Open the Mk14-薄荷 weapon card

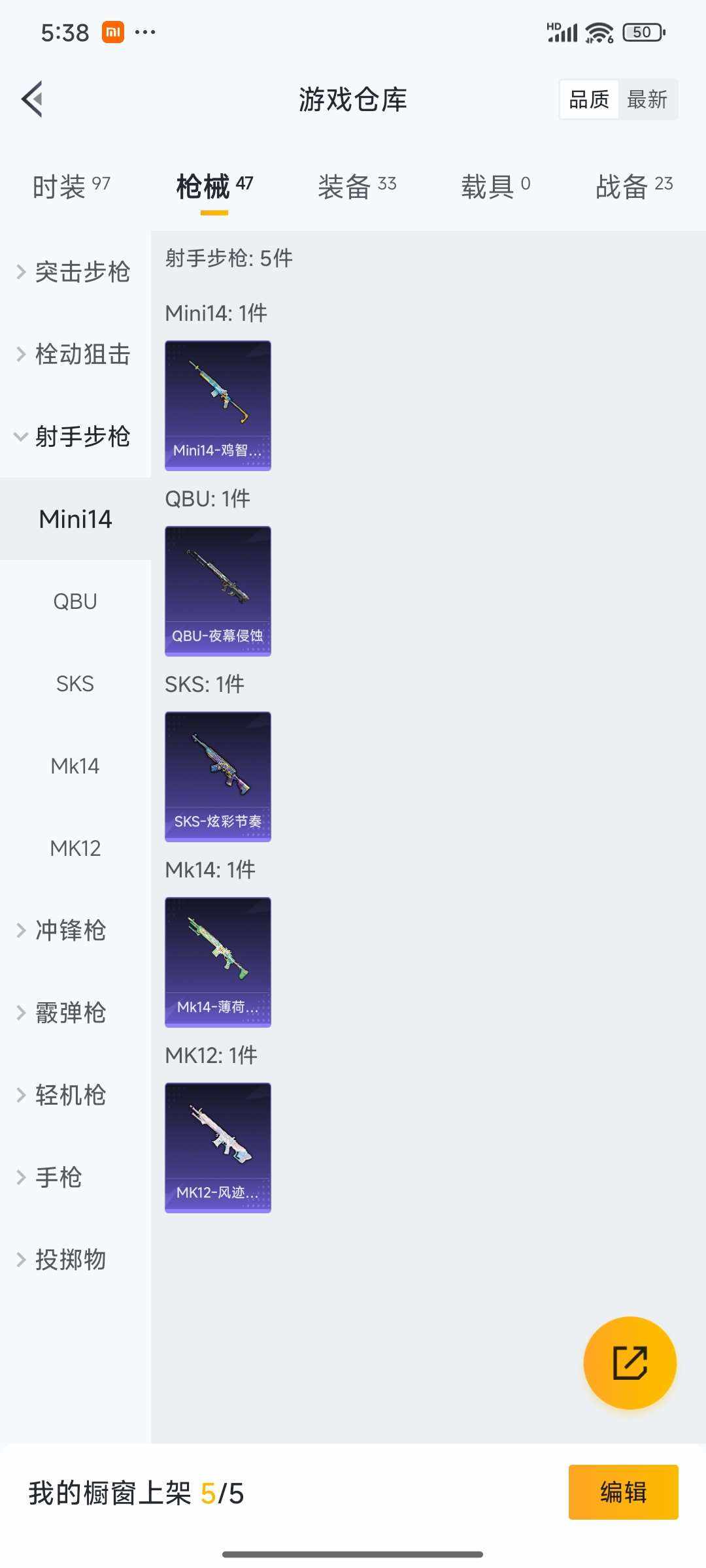(218, 960)
